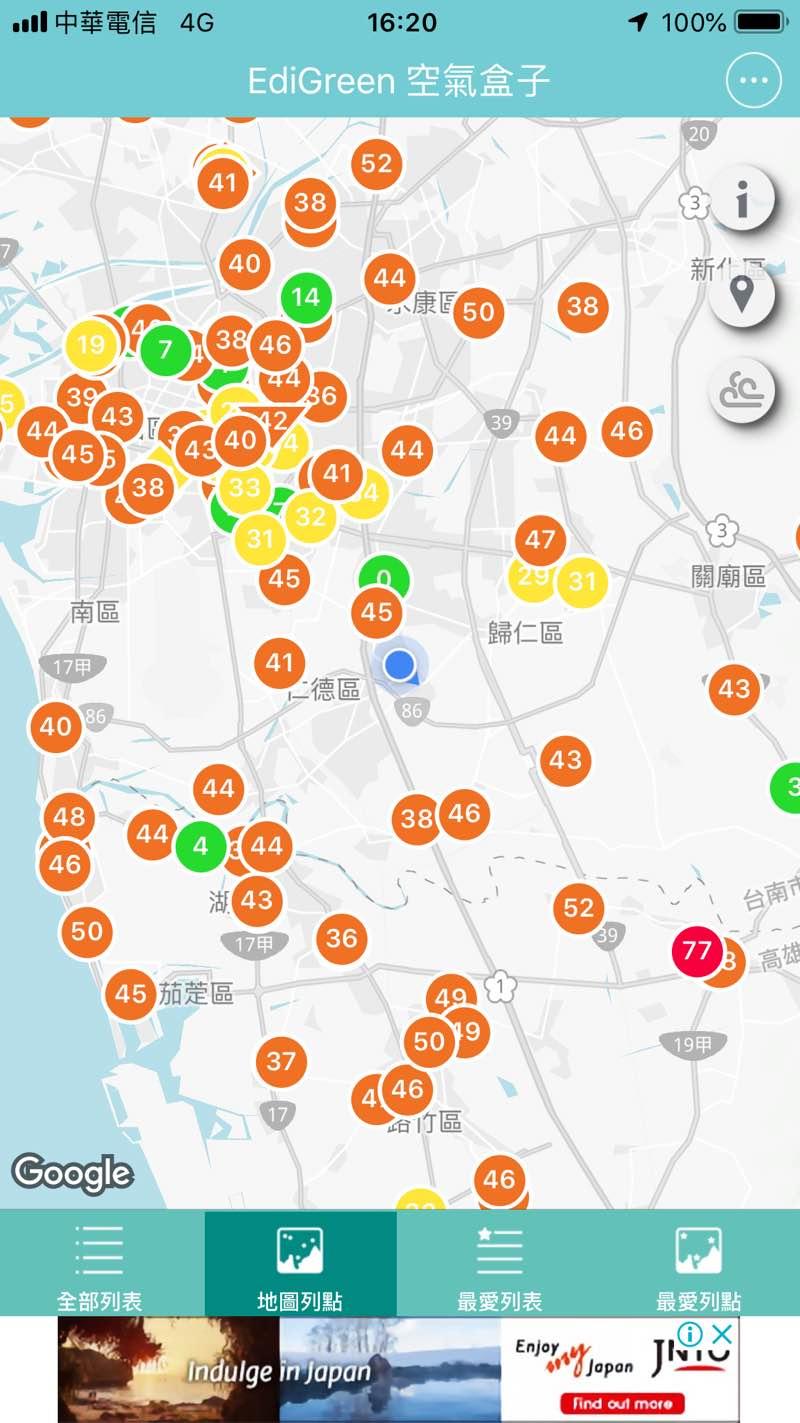Screen dimensions: 800x1423
Task: Toggle the wind layer button
Action: pyautogui.click(x=742, y=390)
